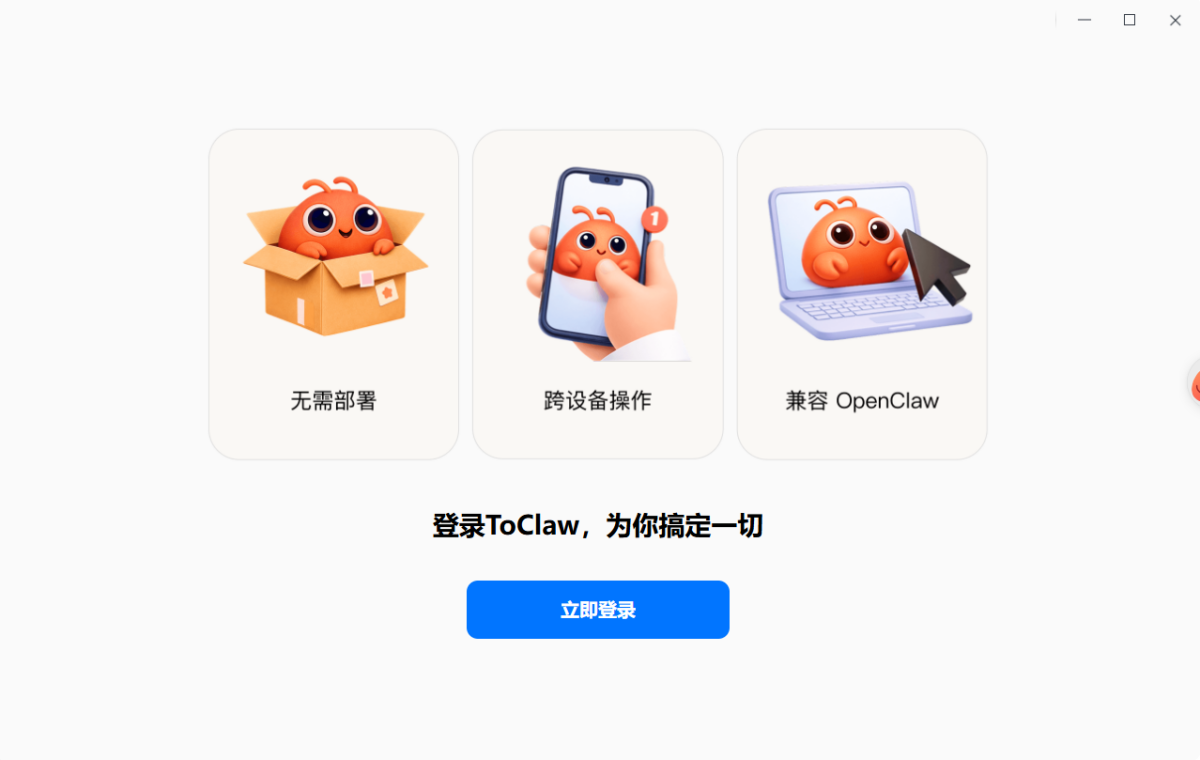Minimize the ToClaw window

click(1084, 20)
